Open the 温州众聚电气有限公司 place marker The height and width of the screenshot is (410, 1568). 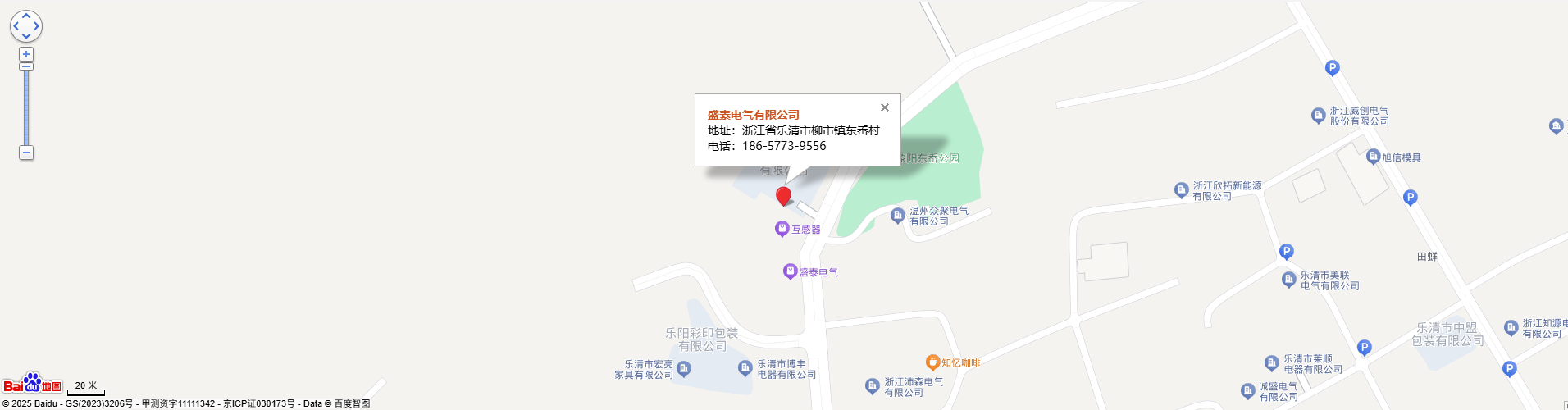coord(897,216)
